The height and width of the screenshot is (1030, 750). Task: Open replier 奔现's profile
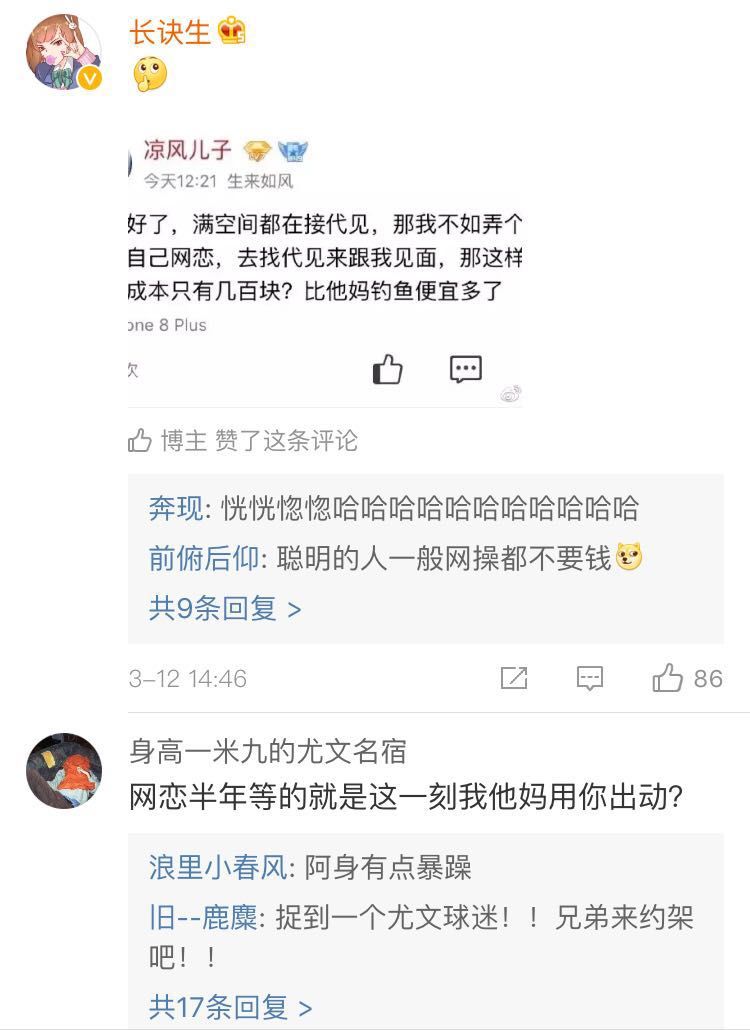(177, 508)
